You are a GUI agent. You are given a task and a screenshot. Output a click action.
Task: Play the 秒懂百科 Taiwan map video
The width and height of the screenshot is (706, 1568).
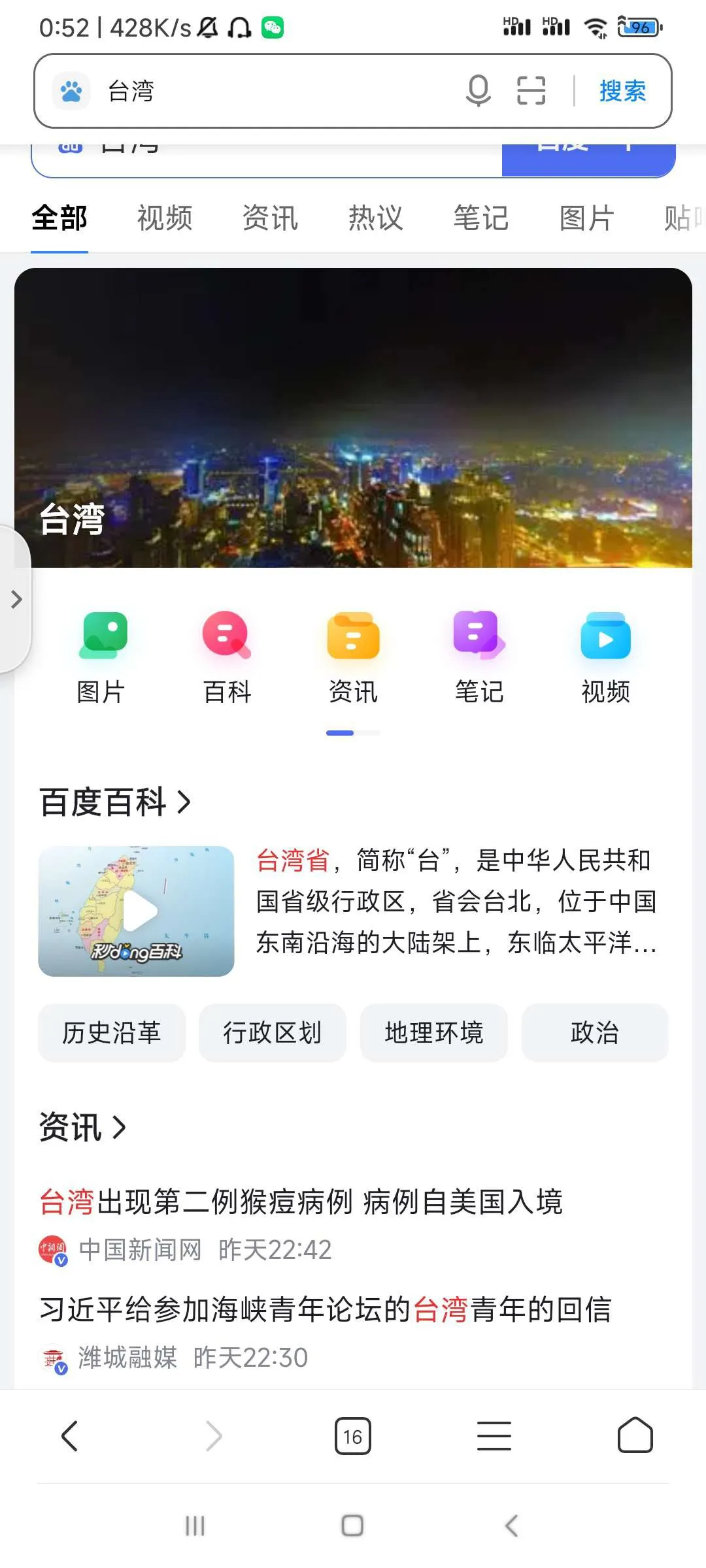137,911
